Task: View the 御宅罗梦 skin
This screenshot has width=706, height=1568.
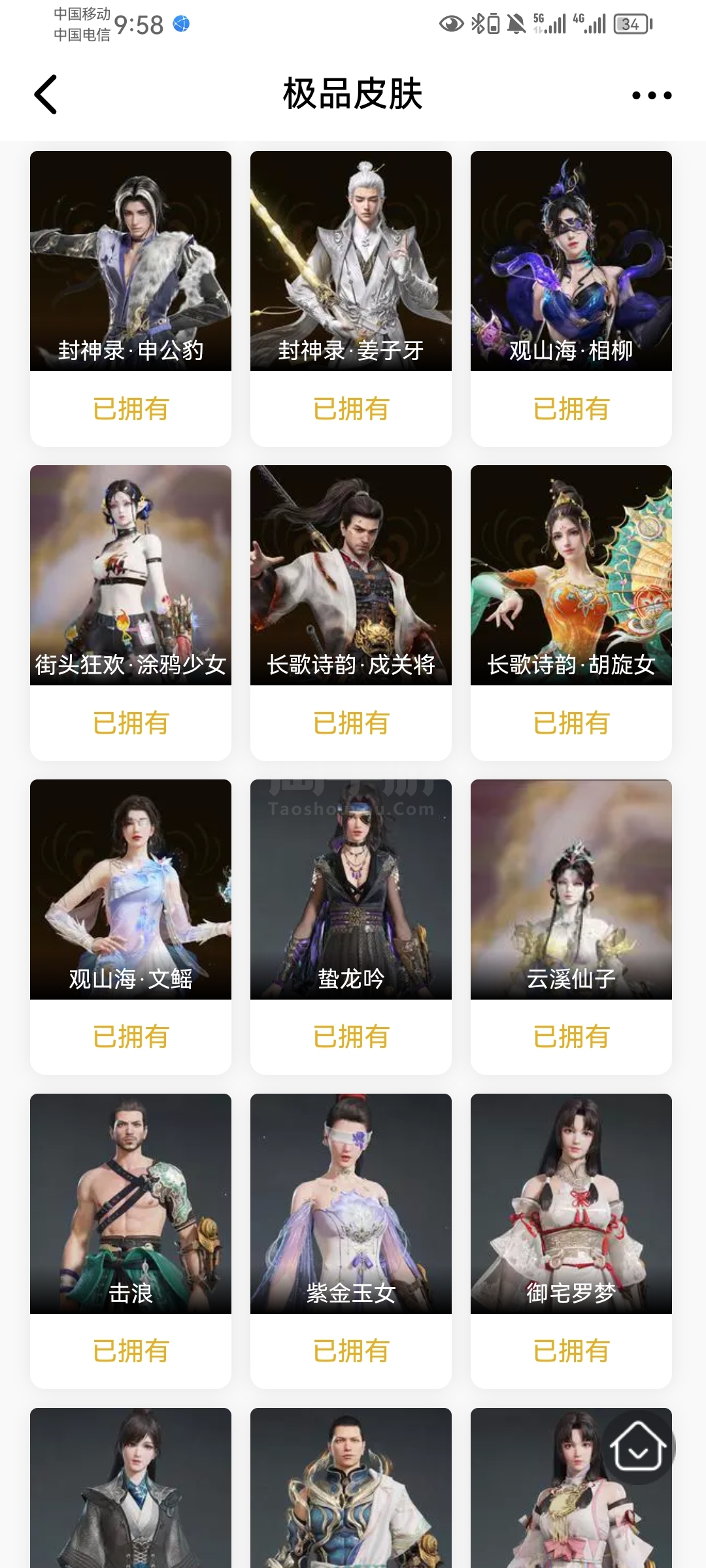Action: point(571,1203)
